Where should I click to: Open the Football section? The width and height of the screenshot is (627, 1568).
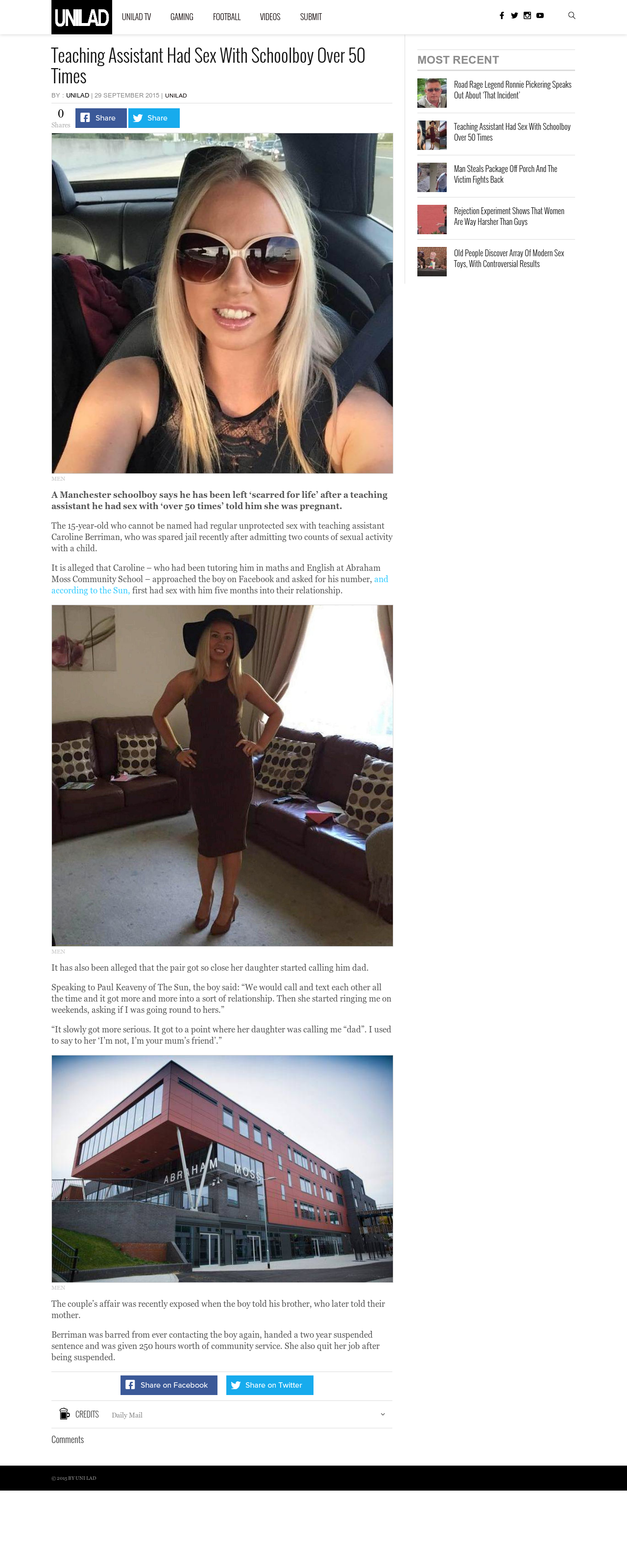coord(226,17)
